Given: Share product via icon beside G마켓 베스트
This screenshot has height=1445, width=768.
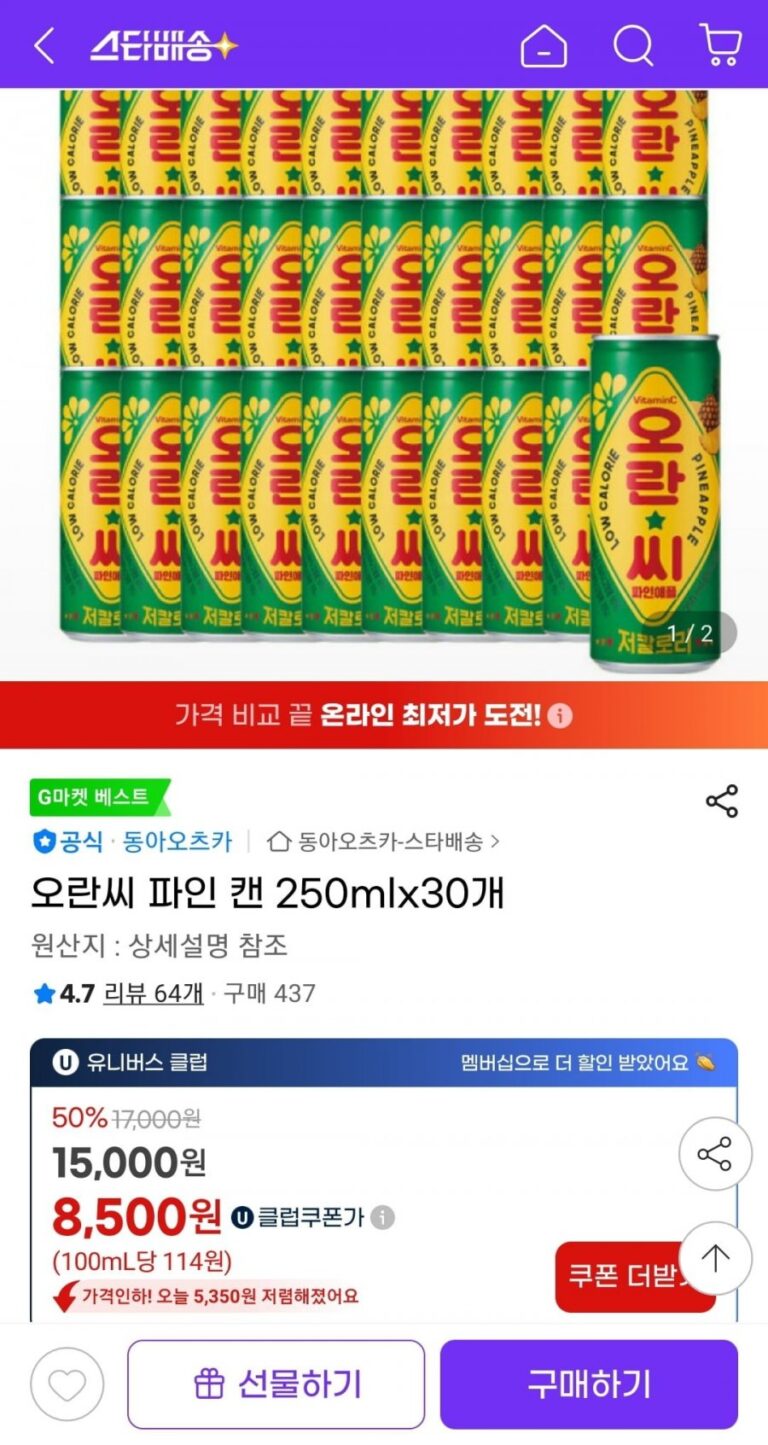Looking at the screenshot, I should [721, 801].
